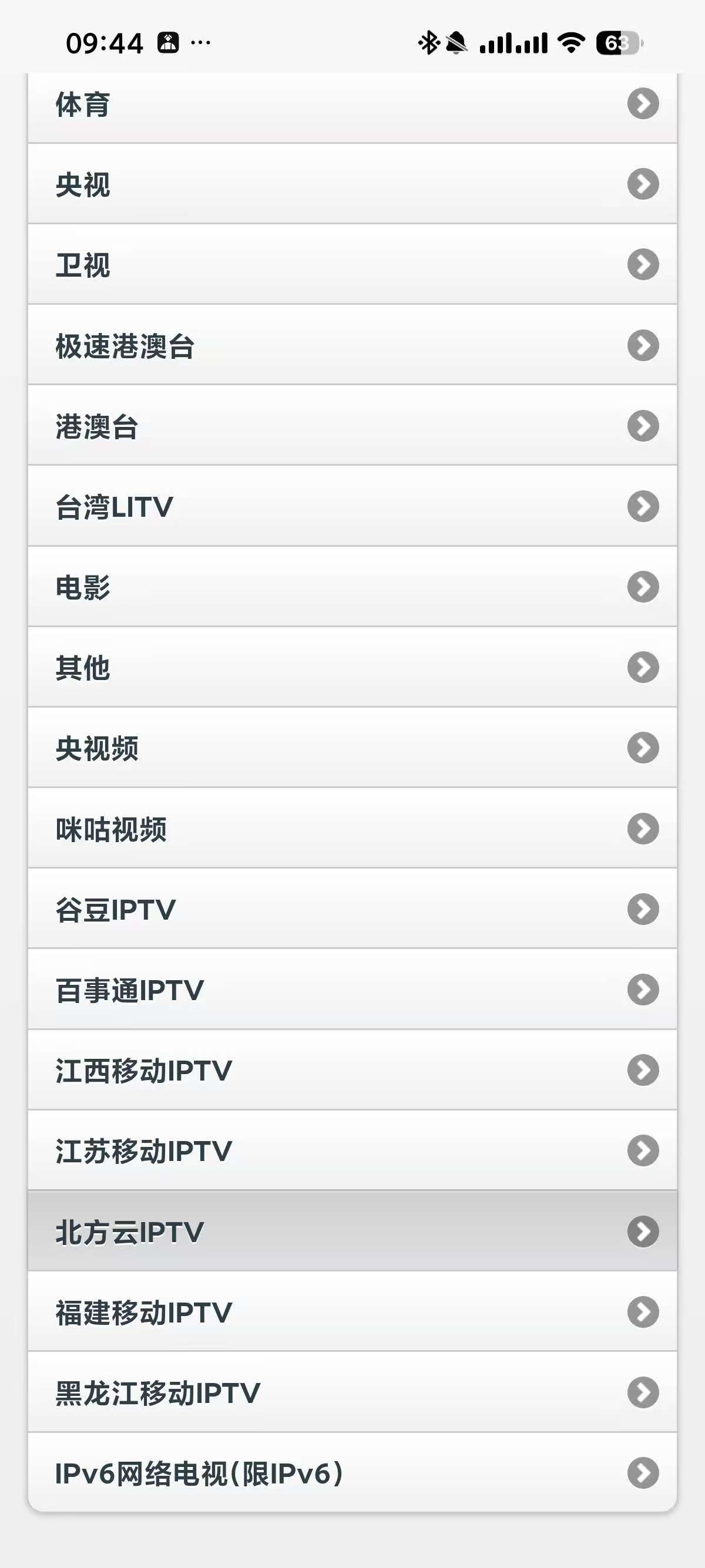Open the 卫视 row

click(x=352, y=265)
